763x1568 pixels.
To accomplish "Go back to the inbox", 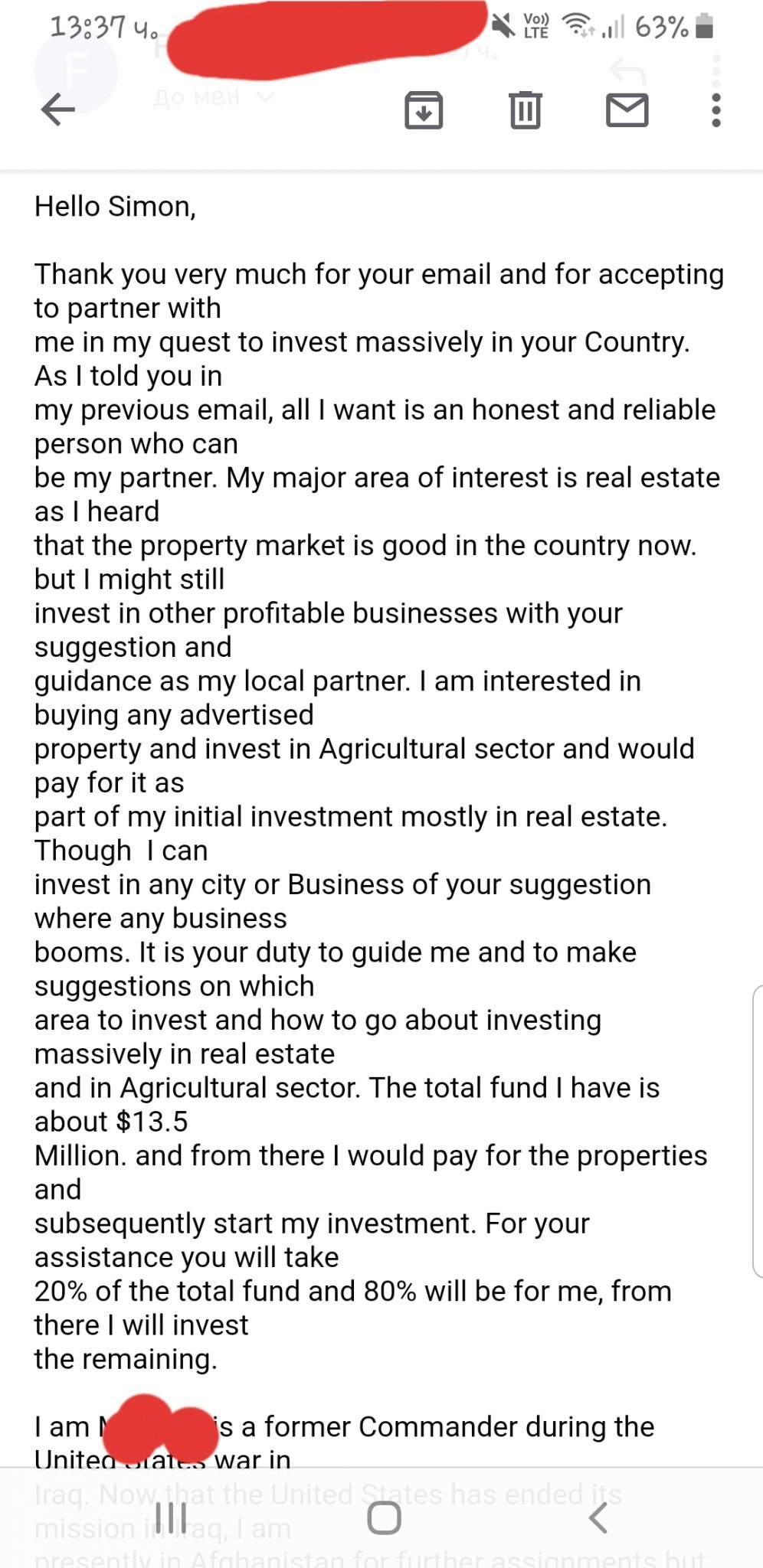I will [x=58, y=110].
